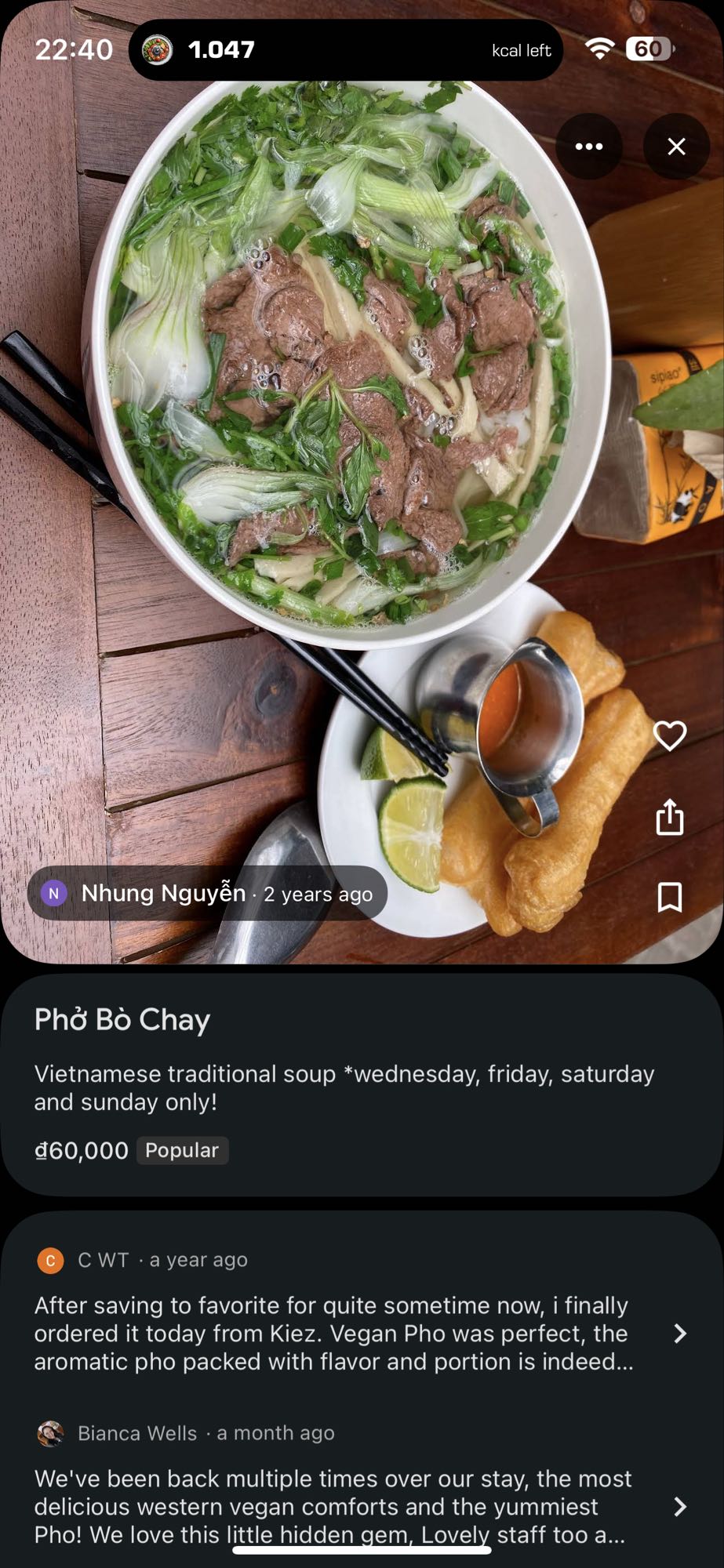Tap the dish title Phở Bò Chay
The image size is (724, 1568).
point(122,1019)
